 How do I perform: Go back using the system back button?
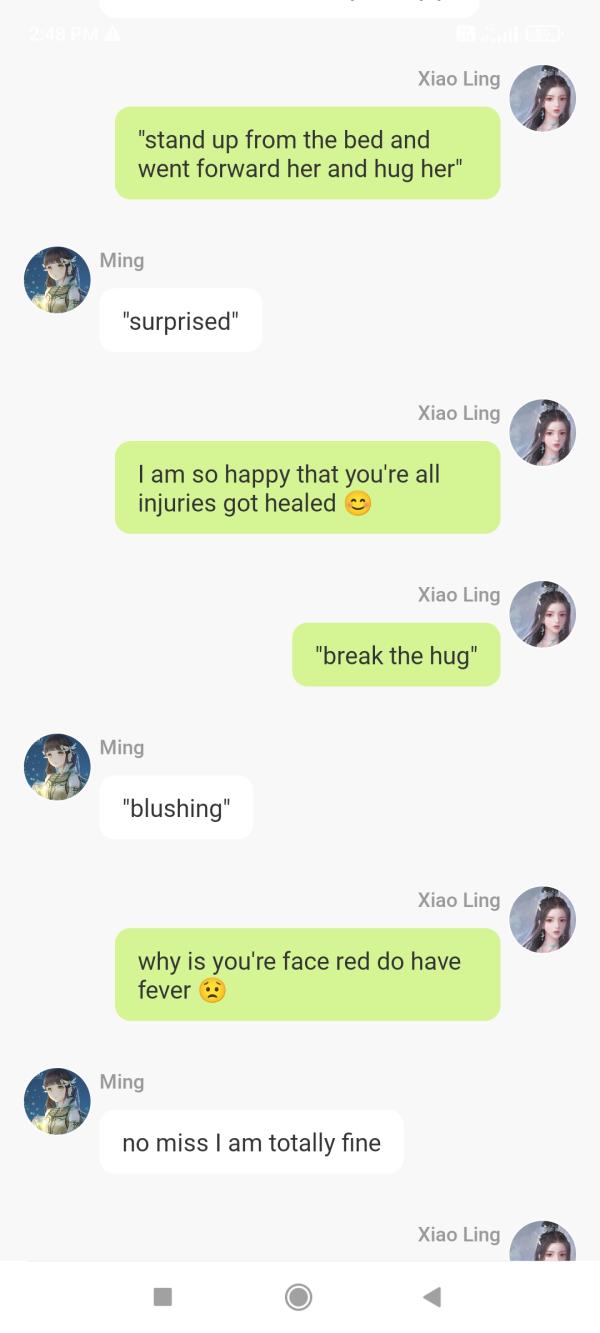coord(432,1297)
